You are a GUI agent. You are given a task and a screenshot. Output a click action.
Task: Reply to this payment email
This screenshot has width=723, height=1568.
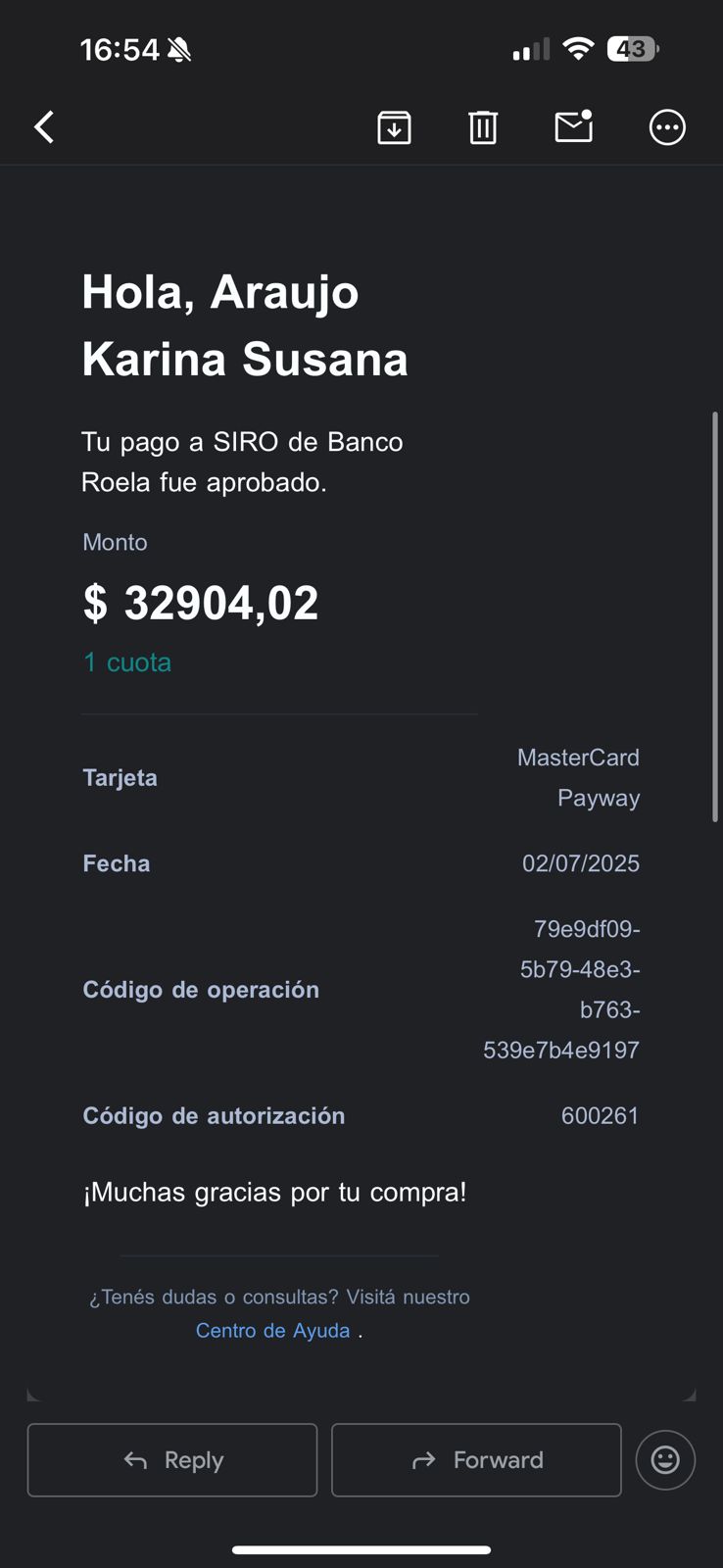coord(172,1460)
